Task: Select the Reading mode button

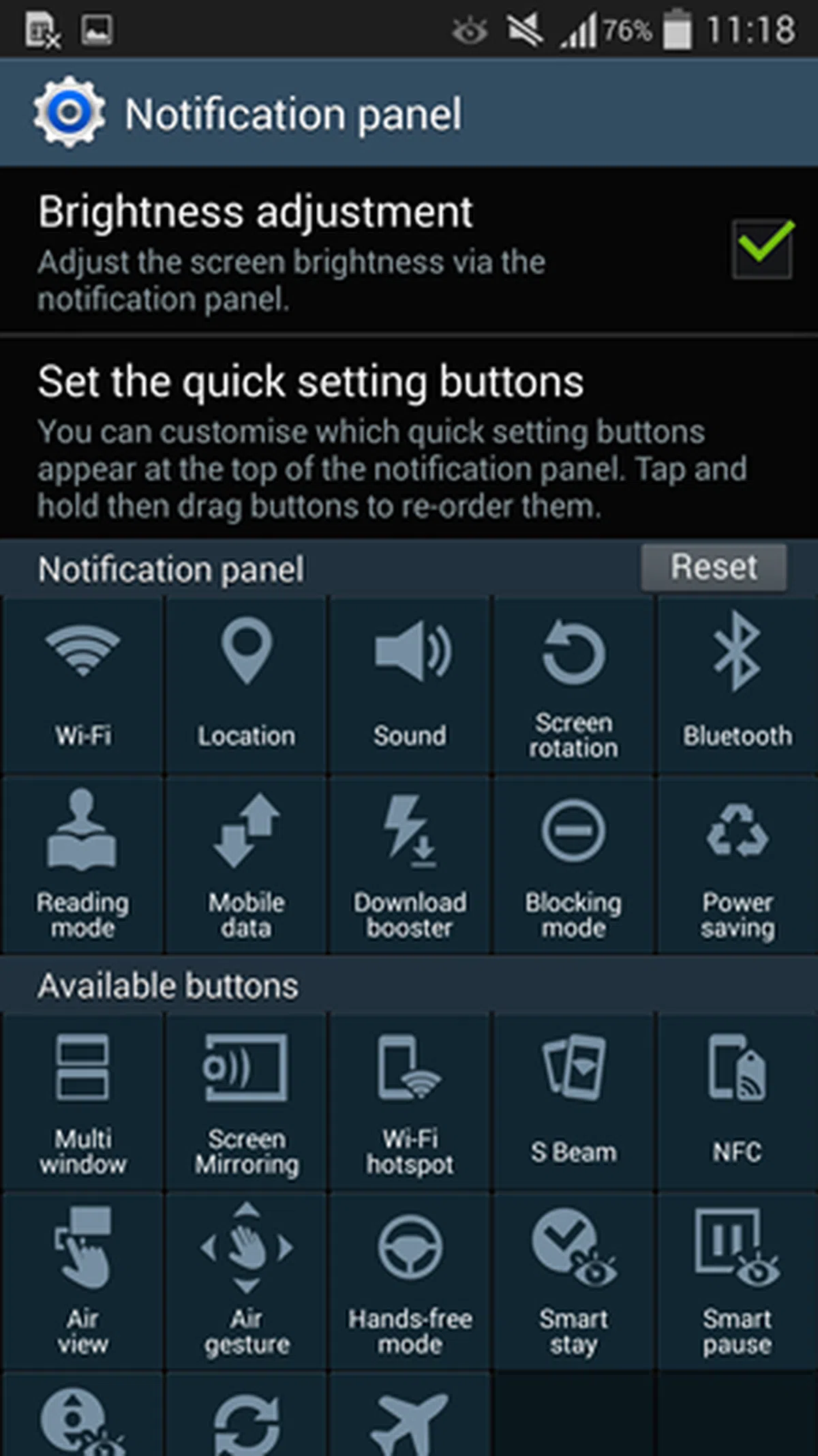Action: point(82,865)
